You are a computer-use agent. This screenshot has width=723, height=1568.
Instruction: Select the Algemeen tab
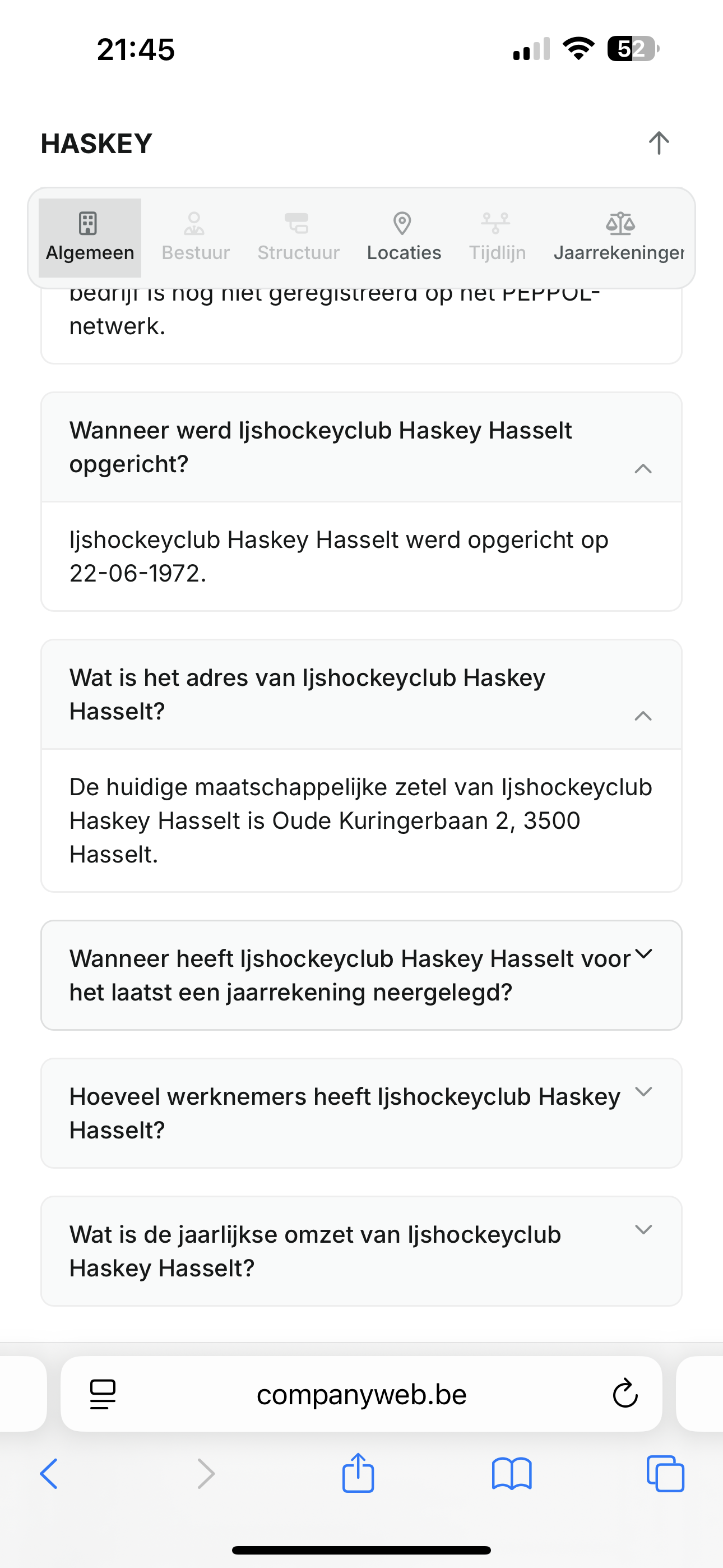(x=90, y=237)
